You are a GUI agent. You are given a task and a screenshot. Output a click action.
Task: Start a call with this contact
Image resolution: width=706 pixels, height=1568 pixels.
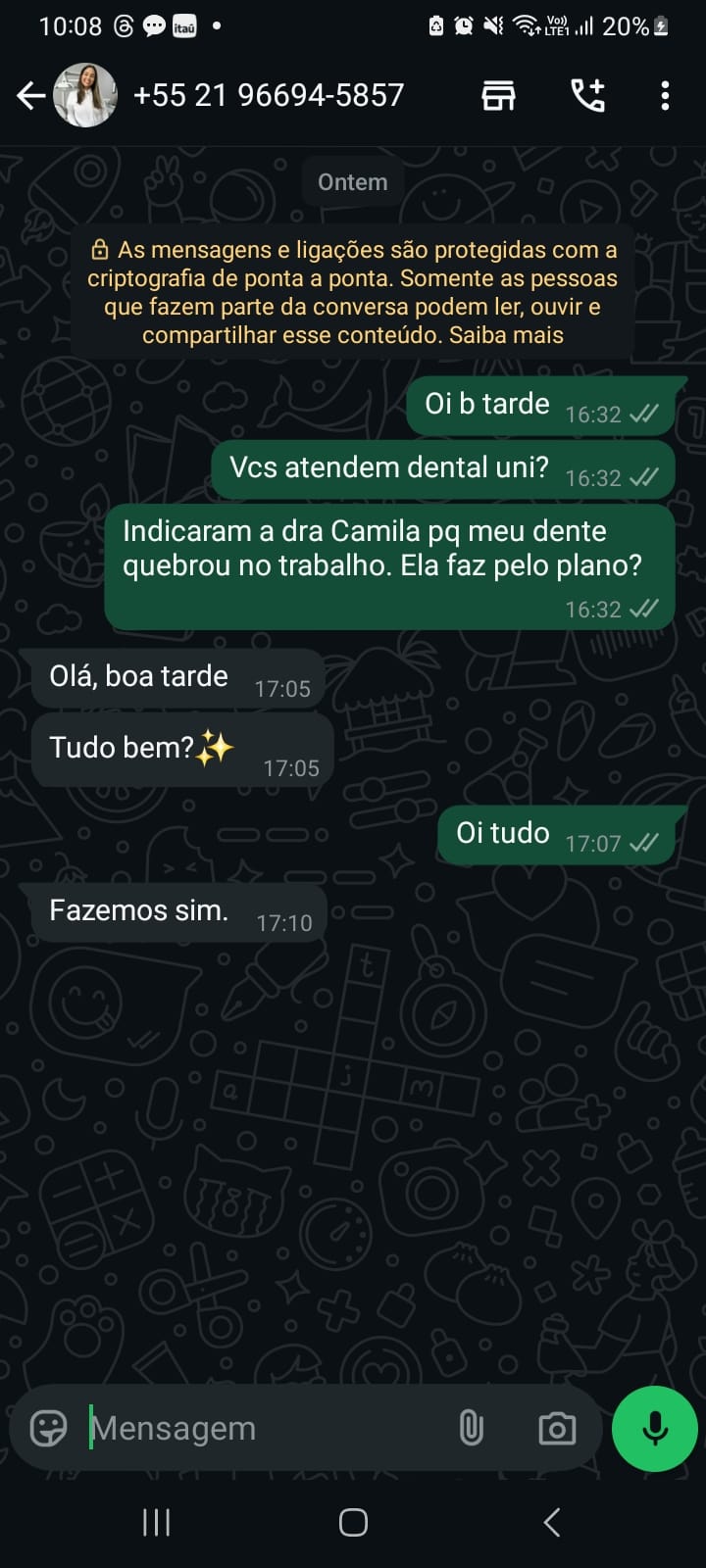pyautogui.click(x=587, y=95)
